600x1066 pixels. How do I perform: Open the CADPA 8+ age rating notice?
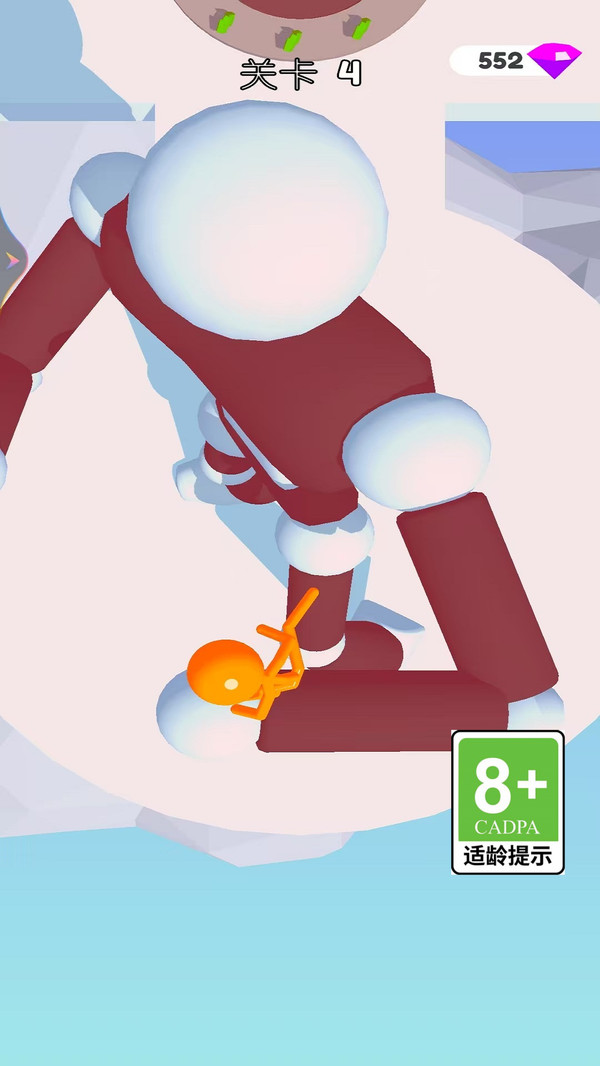tap(508, 802)
